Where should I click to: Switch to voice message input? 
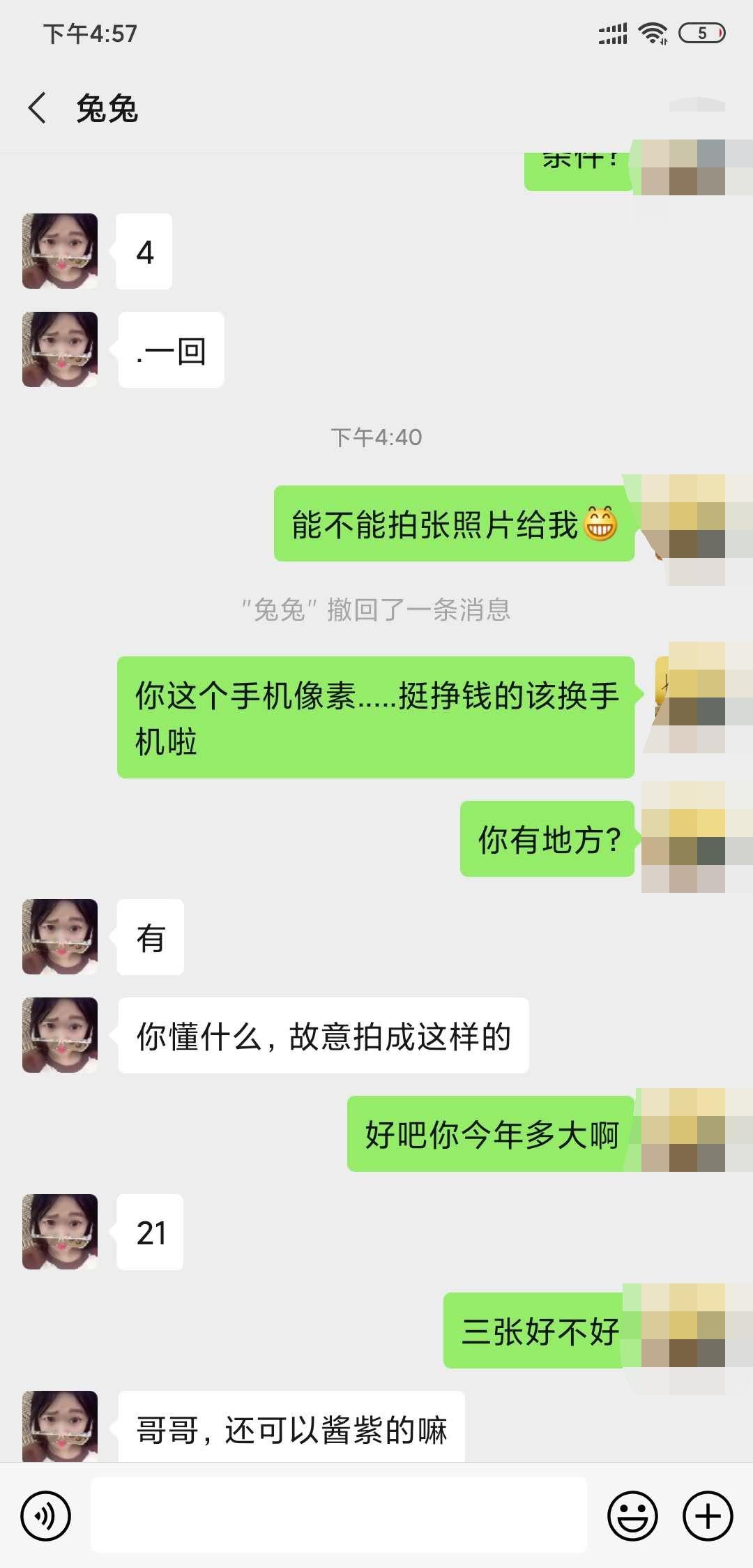46,1516
